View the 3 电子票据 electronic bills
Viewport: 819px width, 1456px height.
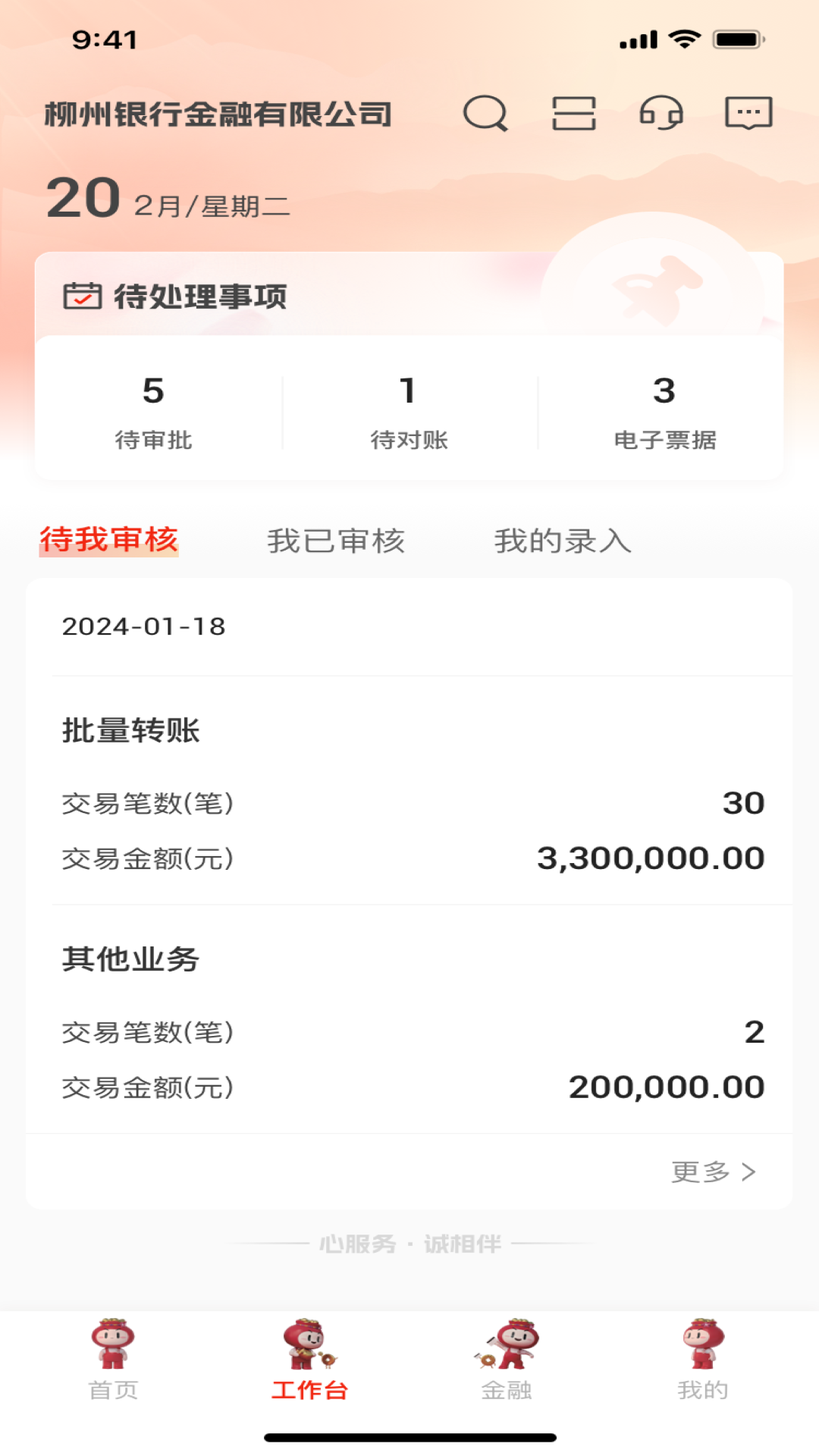pos(665,412)
